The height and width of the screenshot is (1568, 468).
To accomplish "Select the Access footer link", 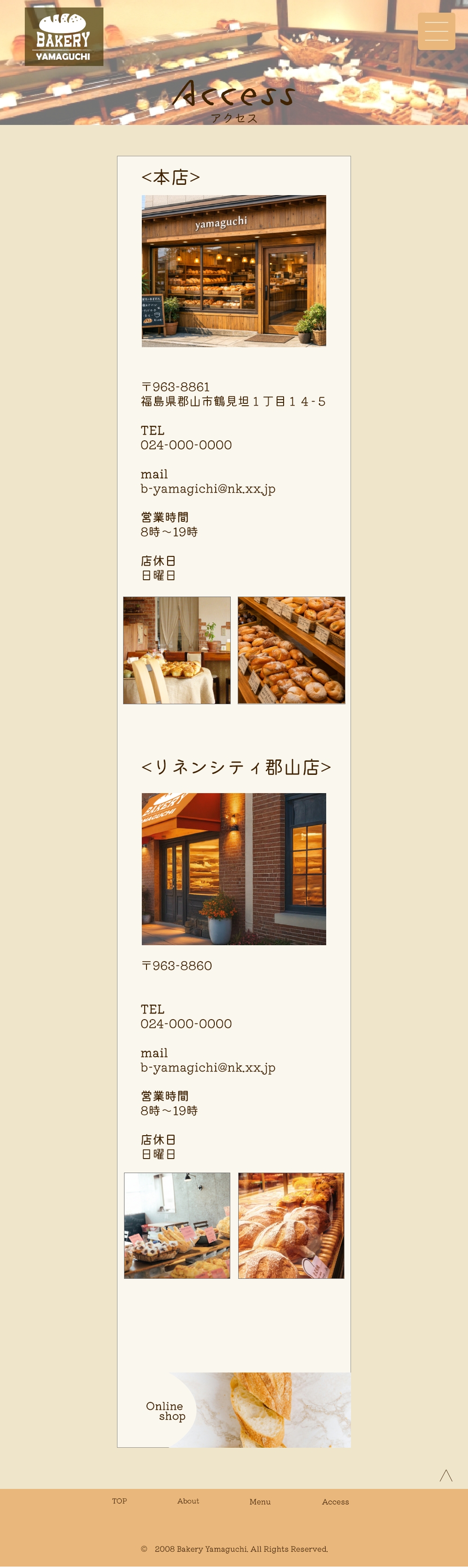I will pos(336,1502).
